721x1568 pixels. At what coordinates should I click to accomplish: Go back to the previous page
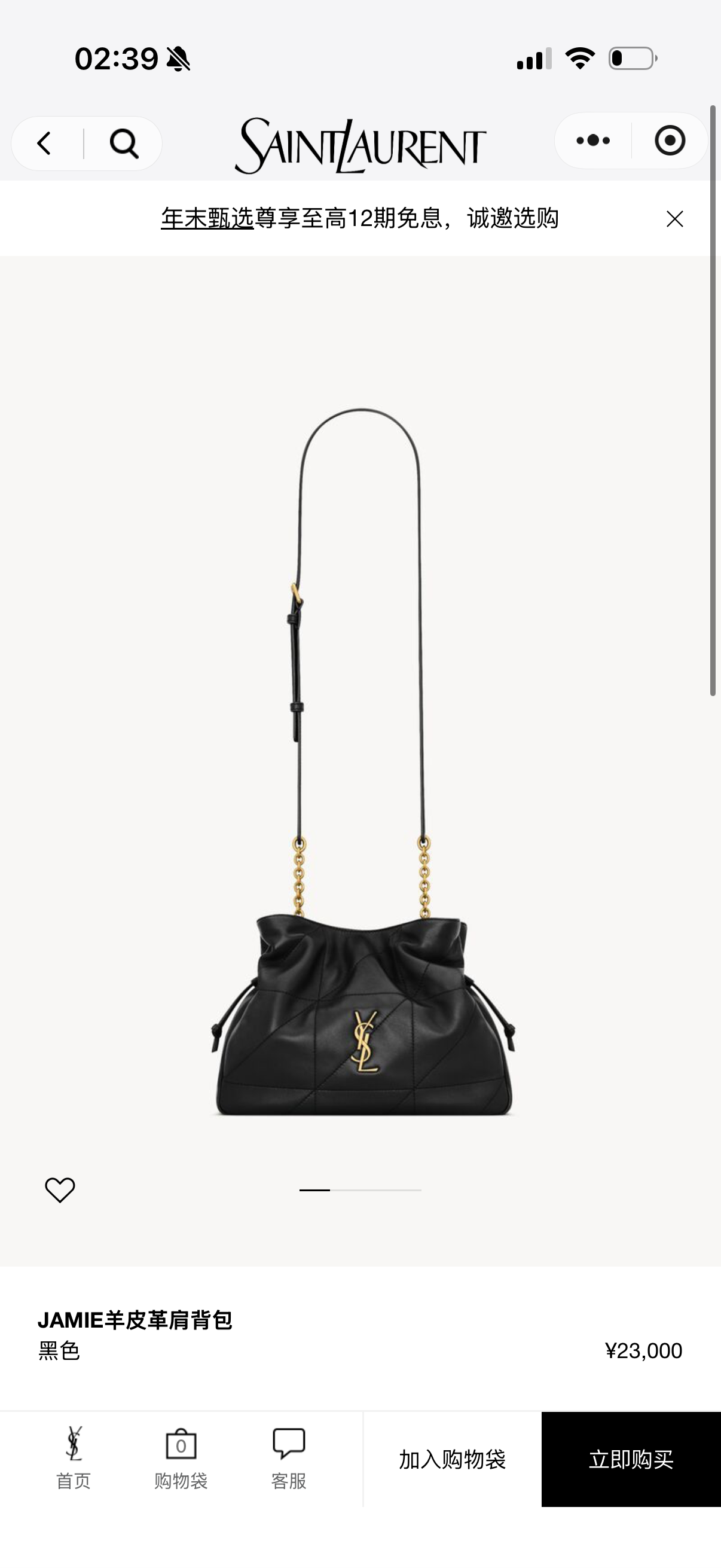(44, 144)
